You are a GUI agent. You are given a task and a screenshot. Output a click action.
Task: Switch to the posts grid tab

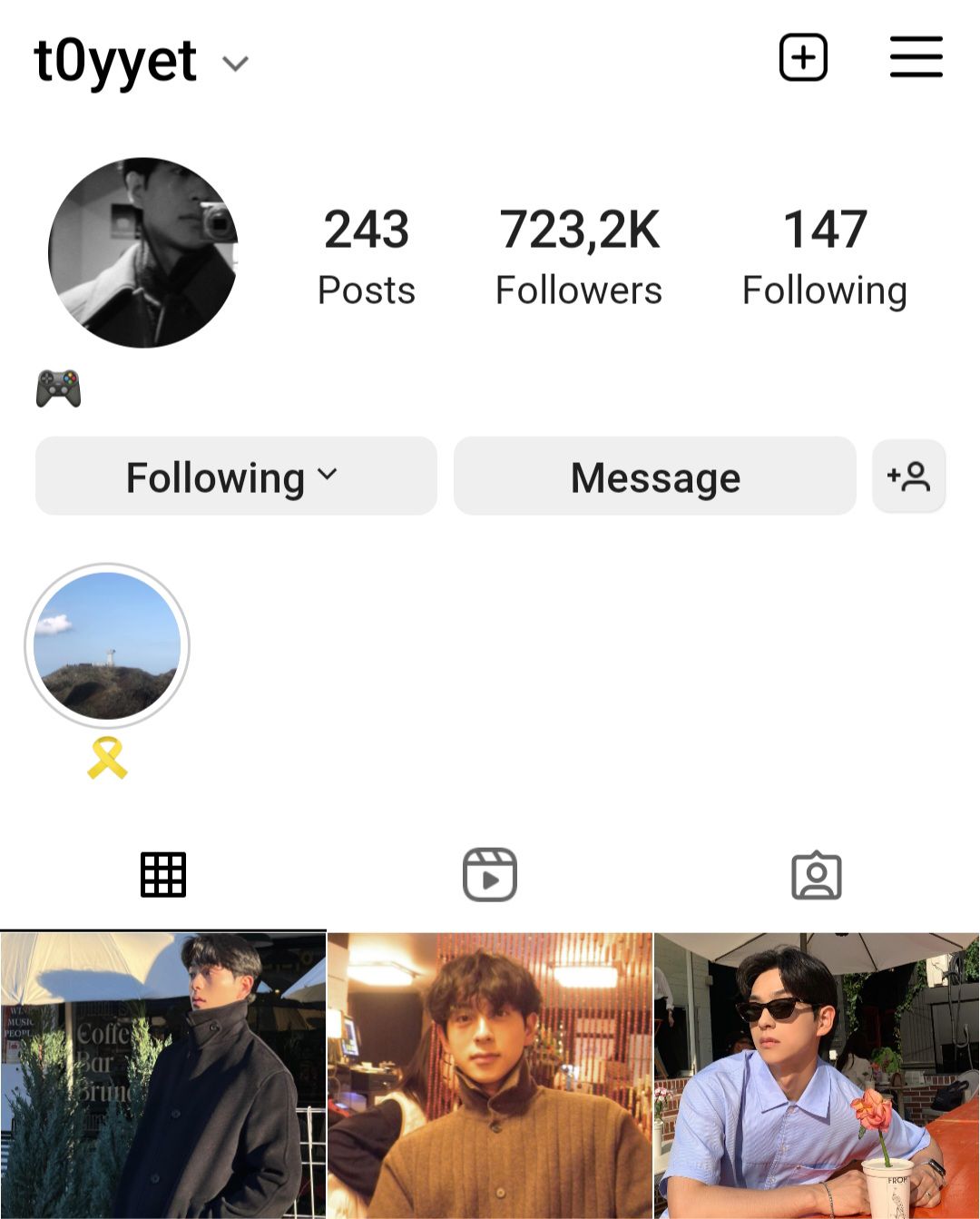(163, 875)
